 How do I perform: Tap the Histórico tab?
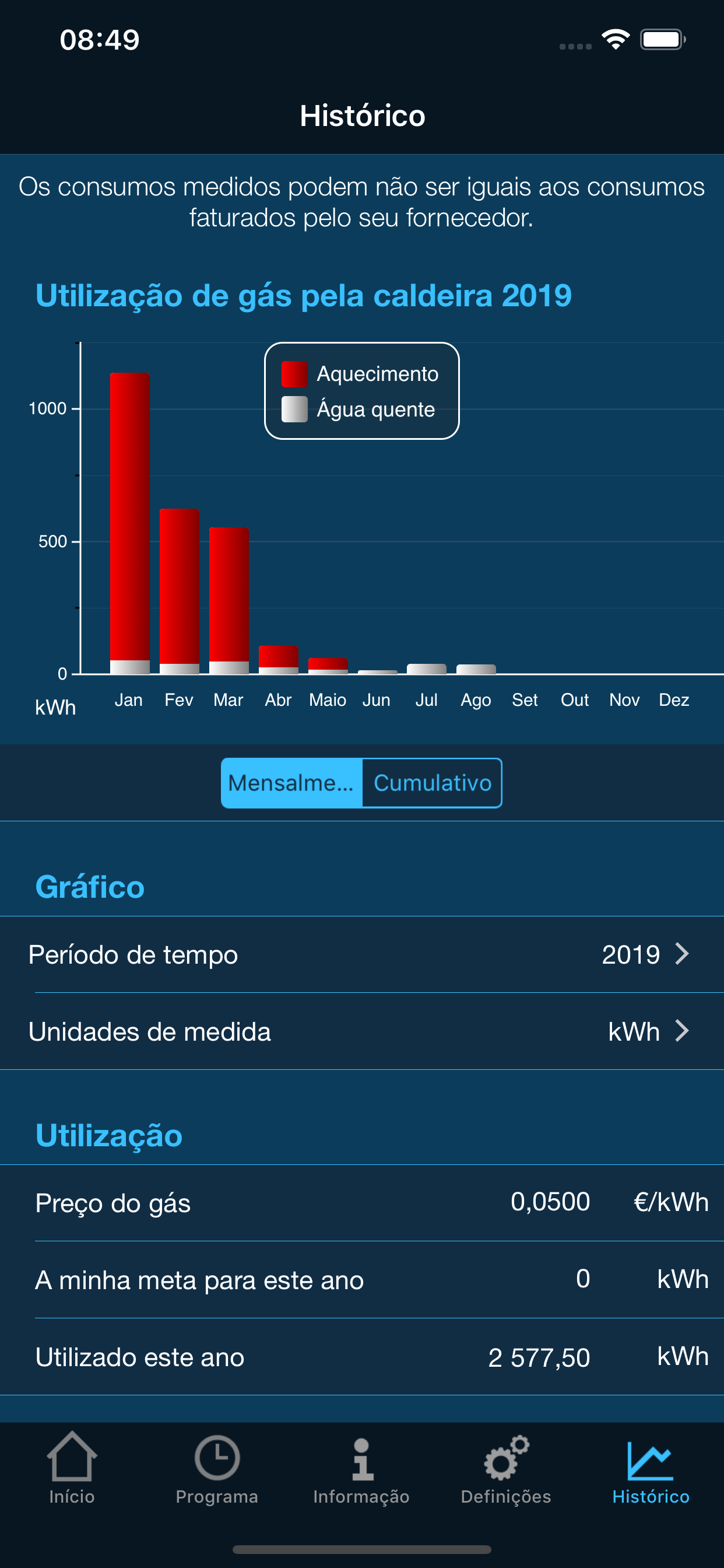click(651, 1468)
